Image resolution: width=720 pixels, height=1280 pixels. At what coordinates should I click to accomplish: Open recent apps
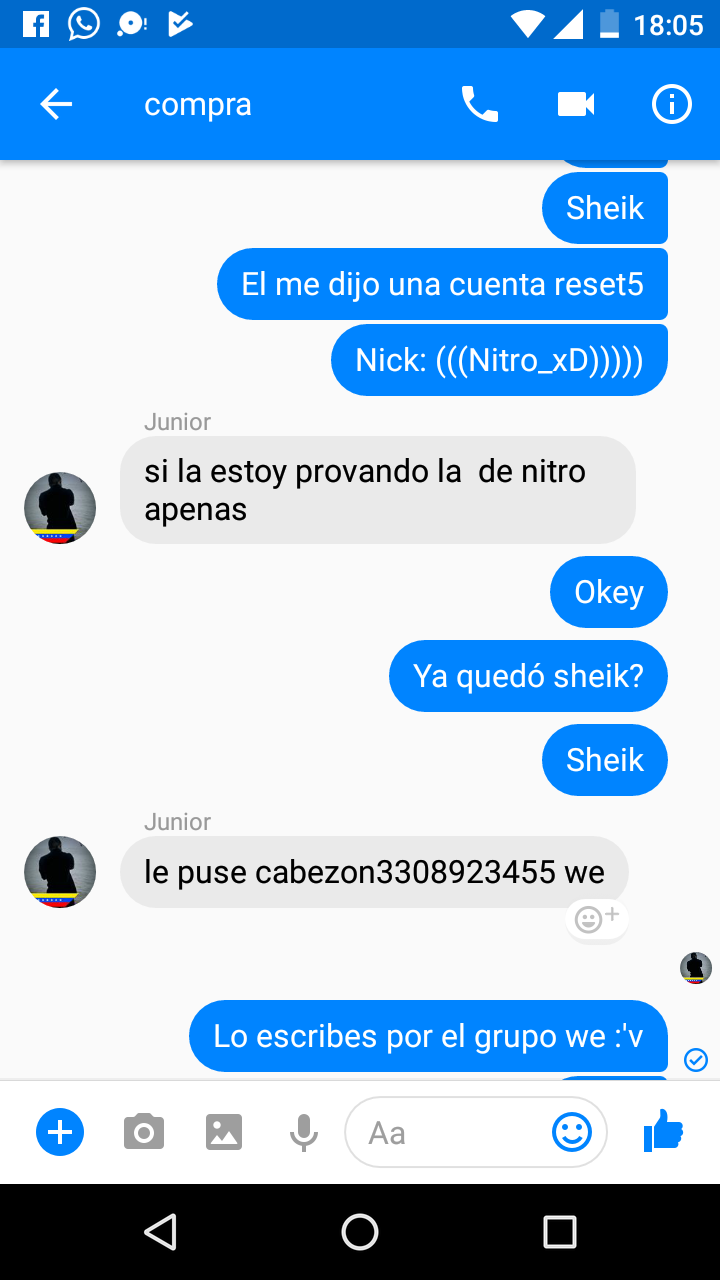click(x=560, y=1232)
